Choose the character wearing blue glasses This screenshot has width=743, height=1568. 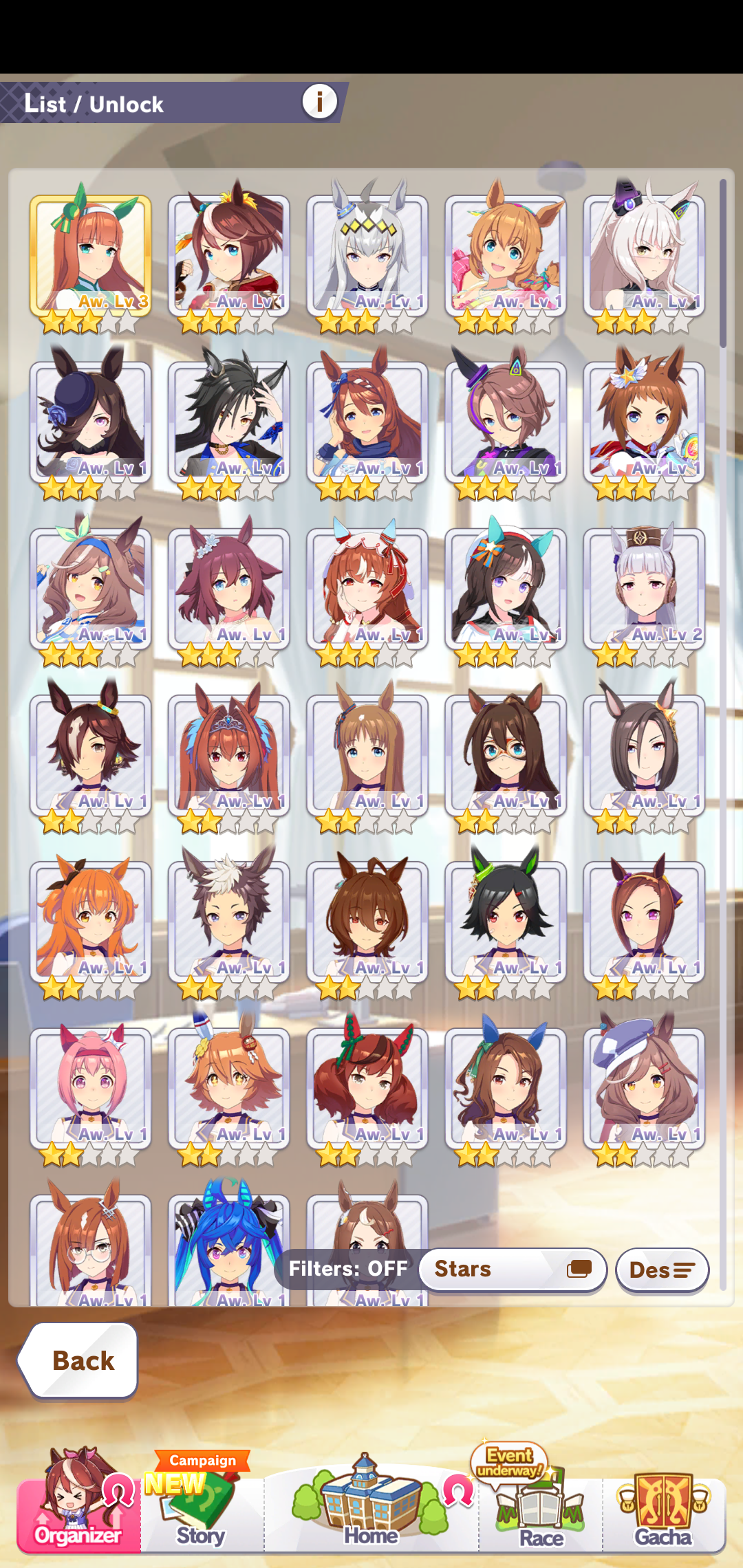pos(506,755)
